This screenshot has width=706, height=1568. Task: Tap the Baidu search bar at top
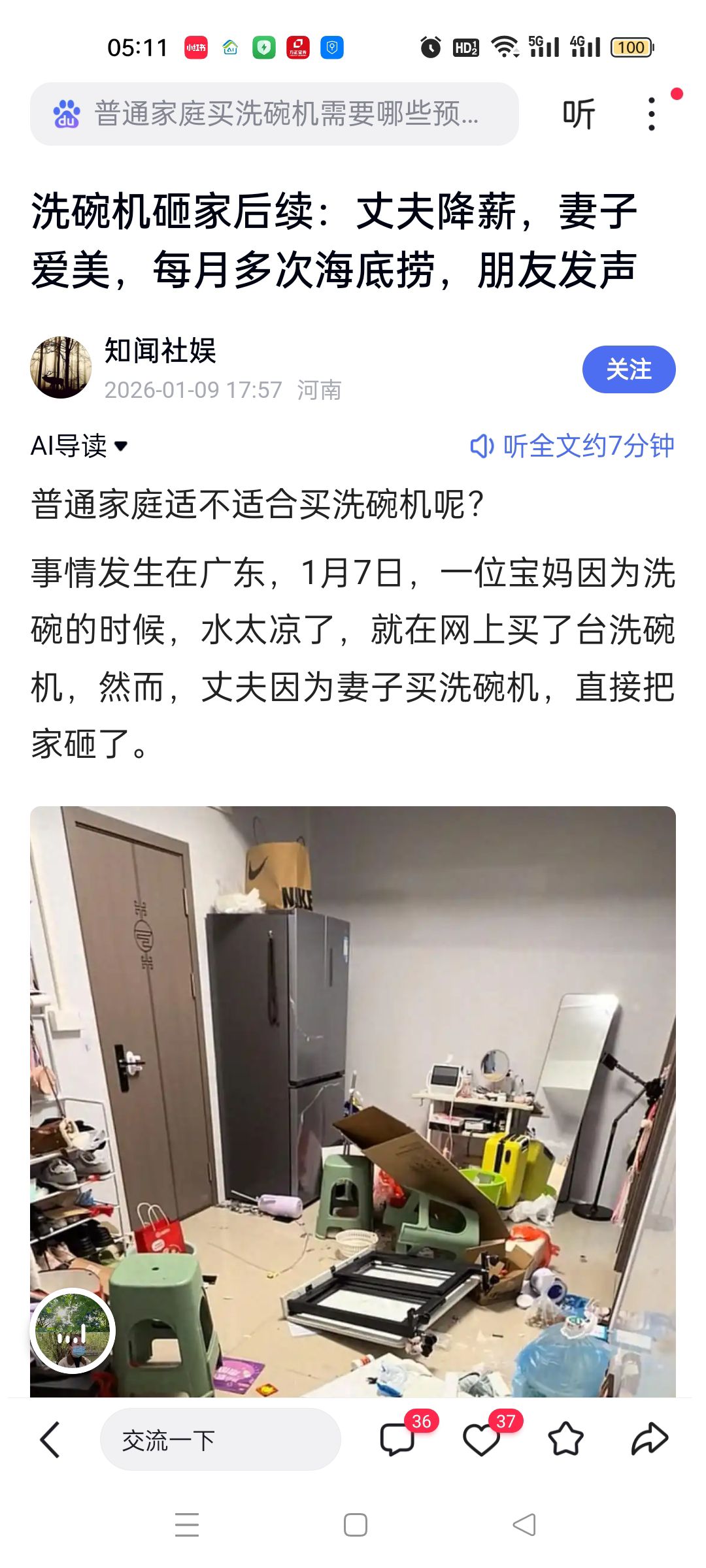[x=275, y=114]
